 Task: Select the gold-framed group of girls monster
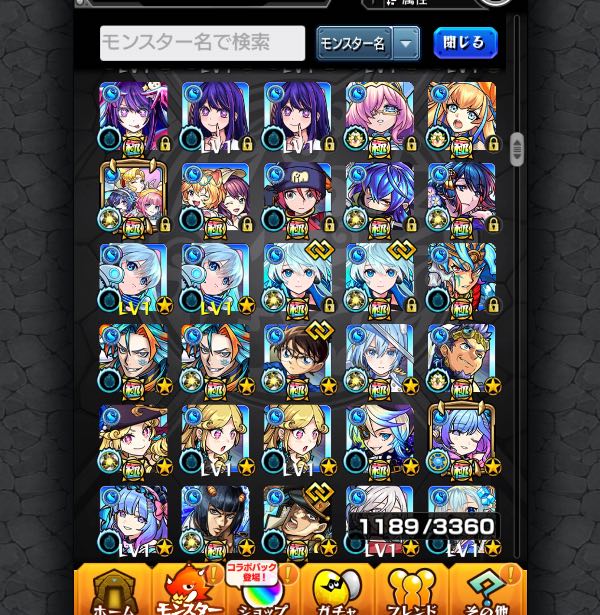(x=133, y=198)
